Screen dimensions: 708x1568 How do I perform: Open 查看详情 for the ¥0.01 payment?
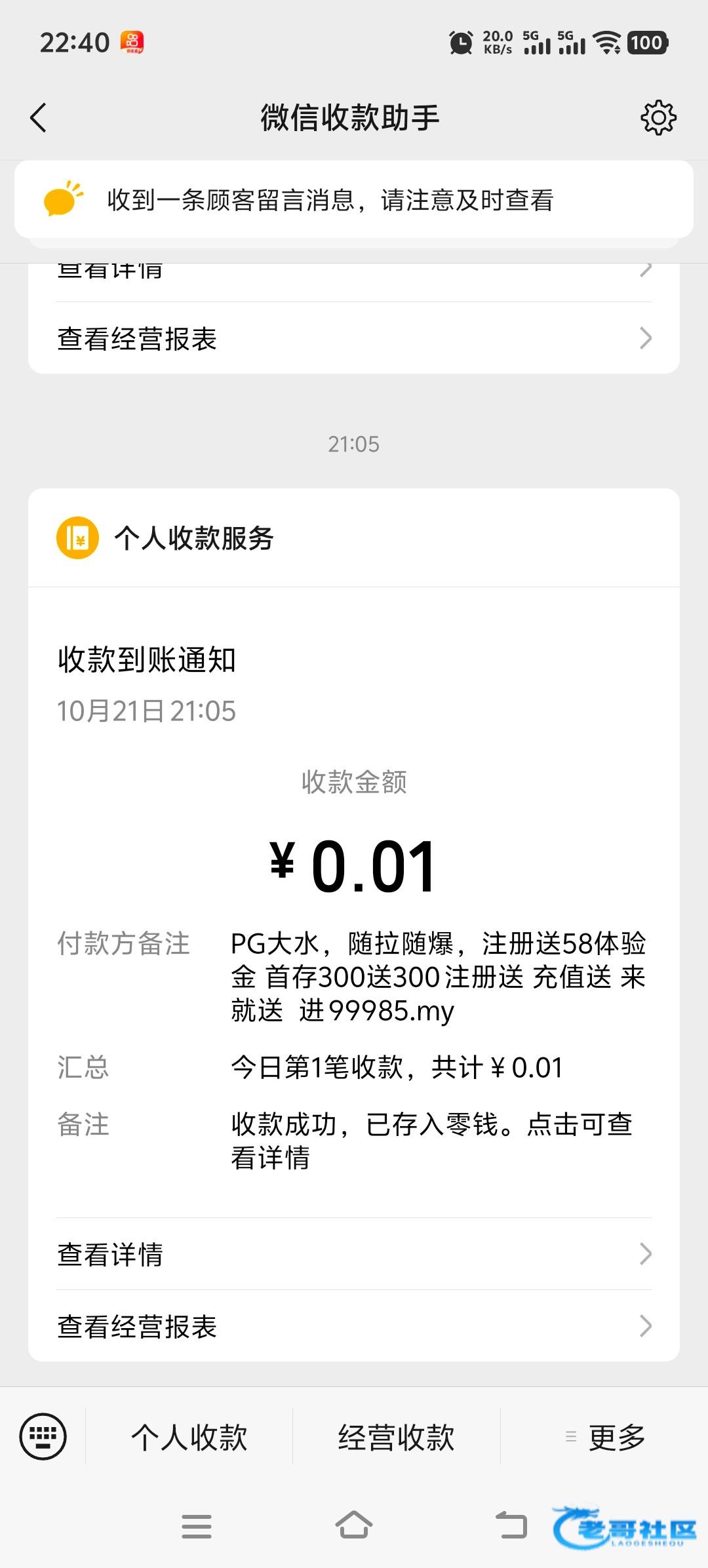[x=354, y=1254]
